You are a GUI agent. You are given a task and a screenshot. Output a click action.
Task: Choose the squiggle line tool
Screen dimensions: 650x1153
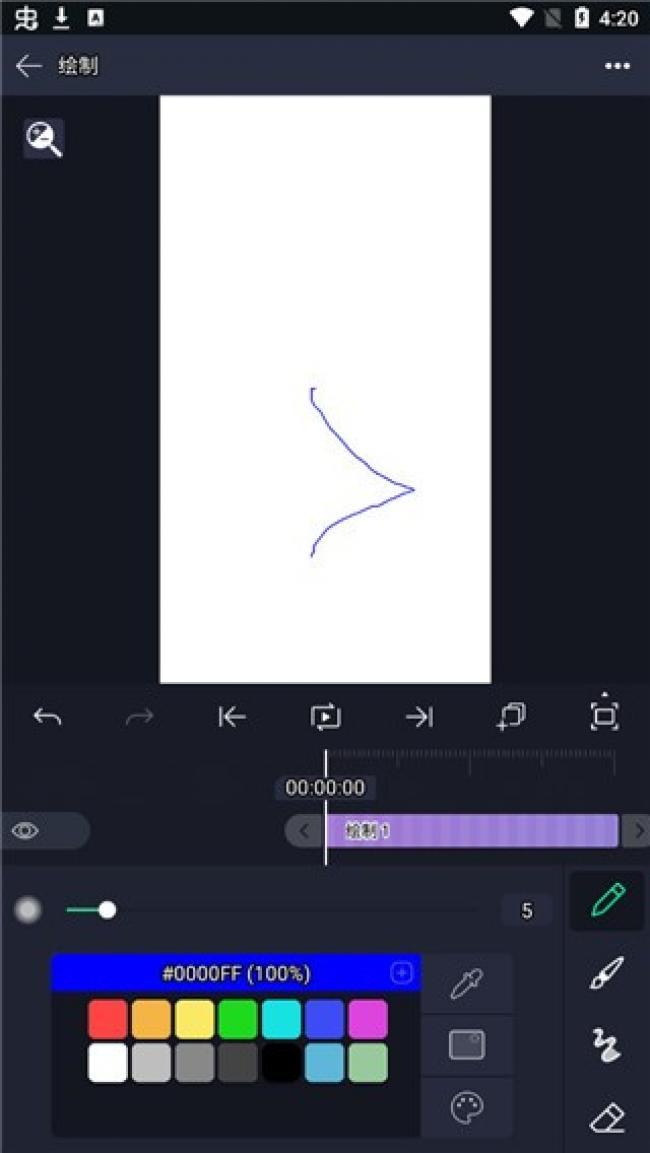pyautogui.click(x=607, y=1045)
